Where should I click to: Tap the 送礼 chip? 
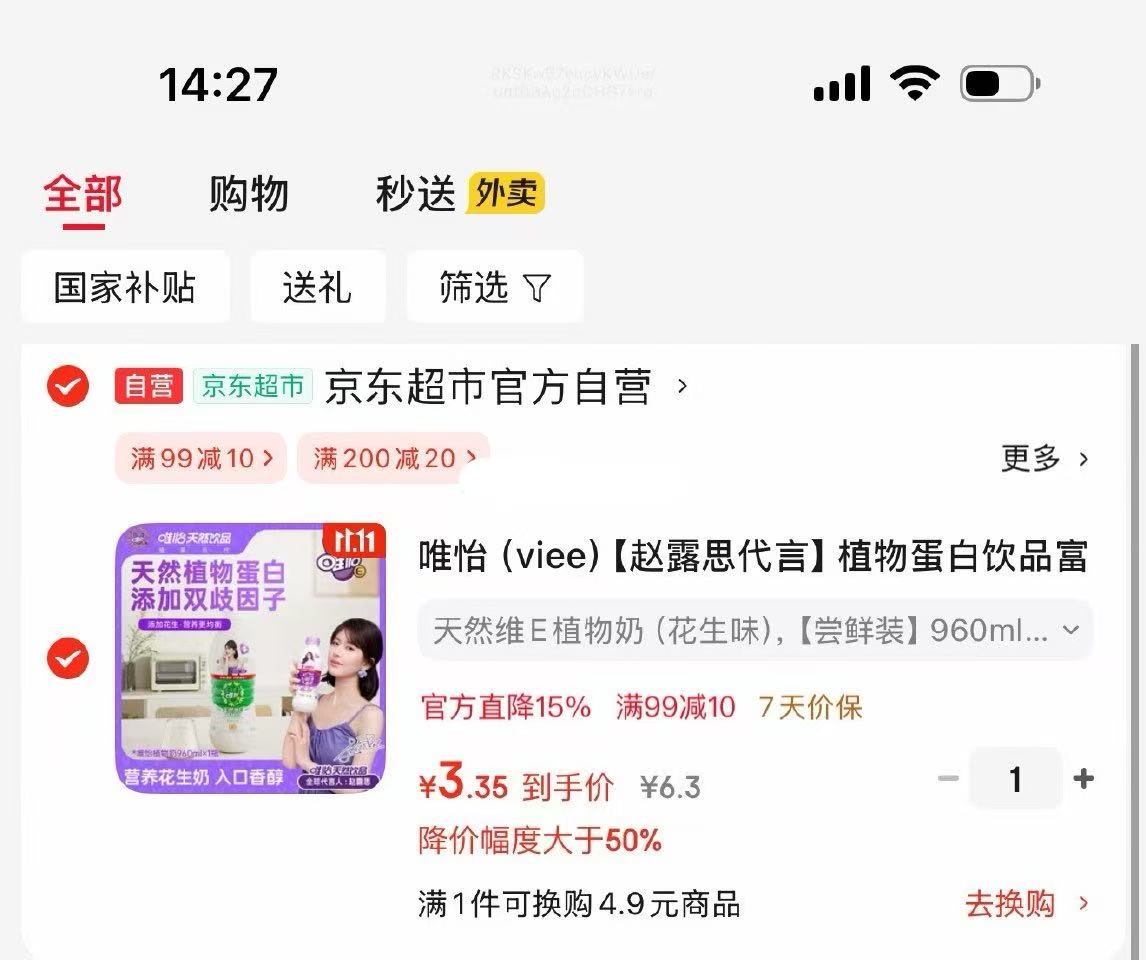317,288
